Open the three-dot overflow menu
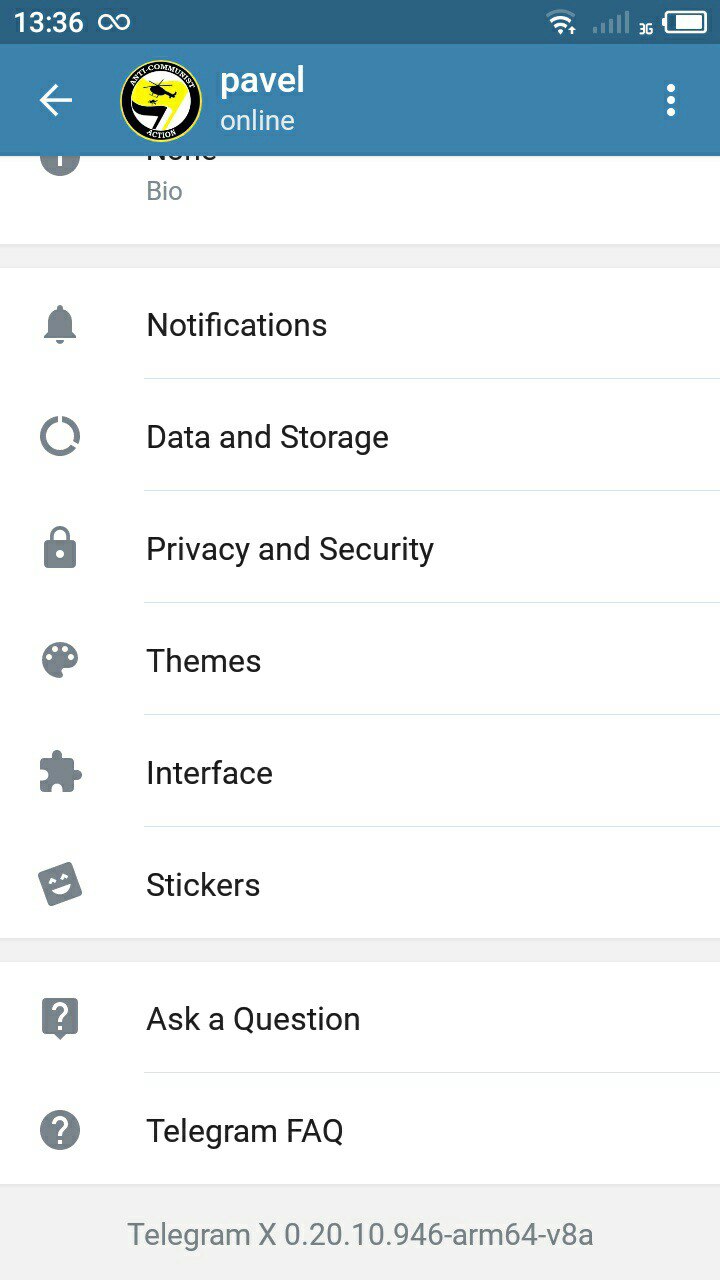Image resolution: width=720 pixels, height=1280 pixels. 670,100
